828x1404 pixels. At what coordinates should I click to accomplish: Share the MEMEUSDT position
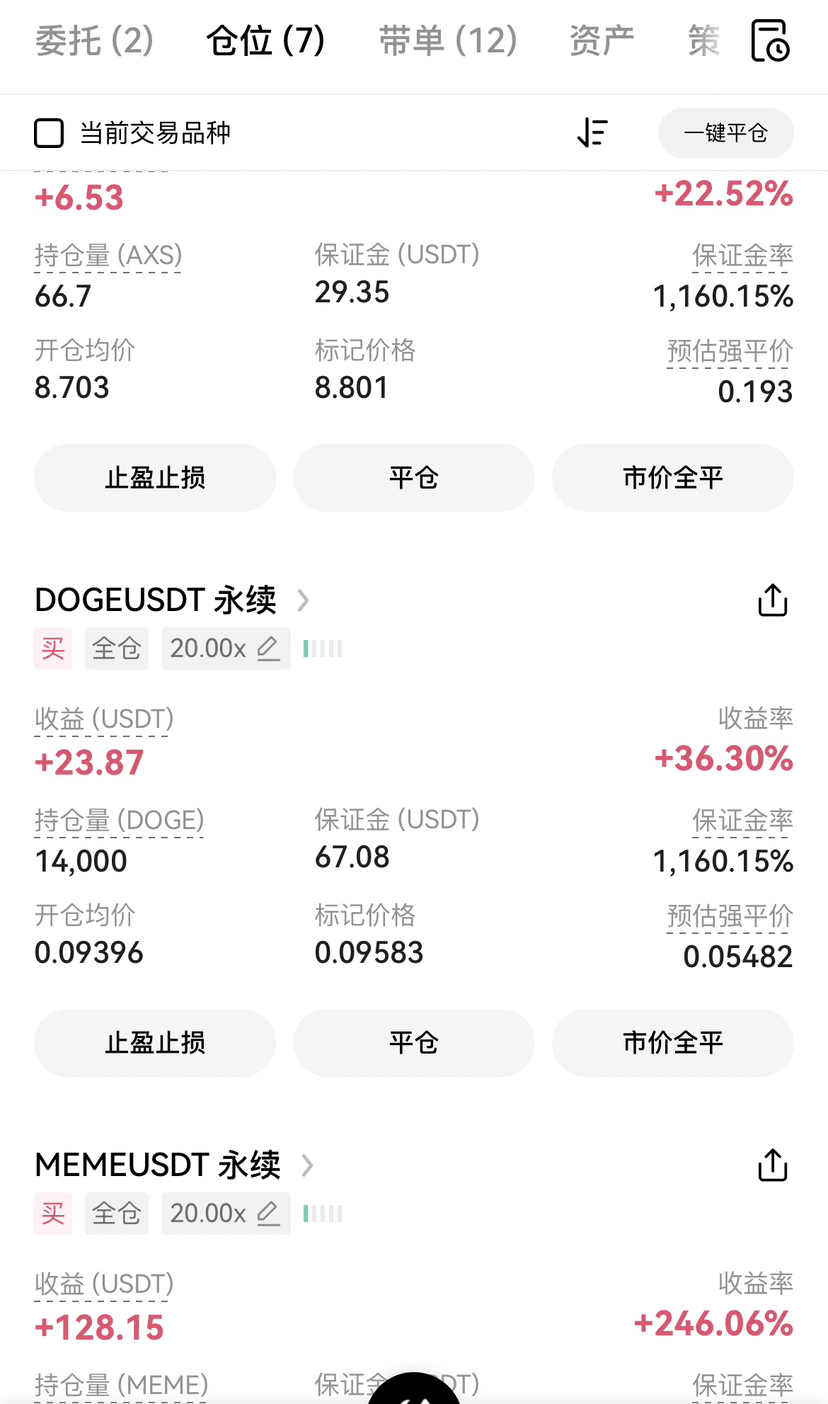772,1166
